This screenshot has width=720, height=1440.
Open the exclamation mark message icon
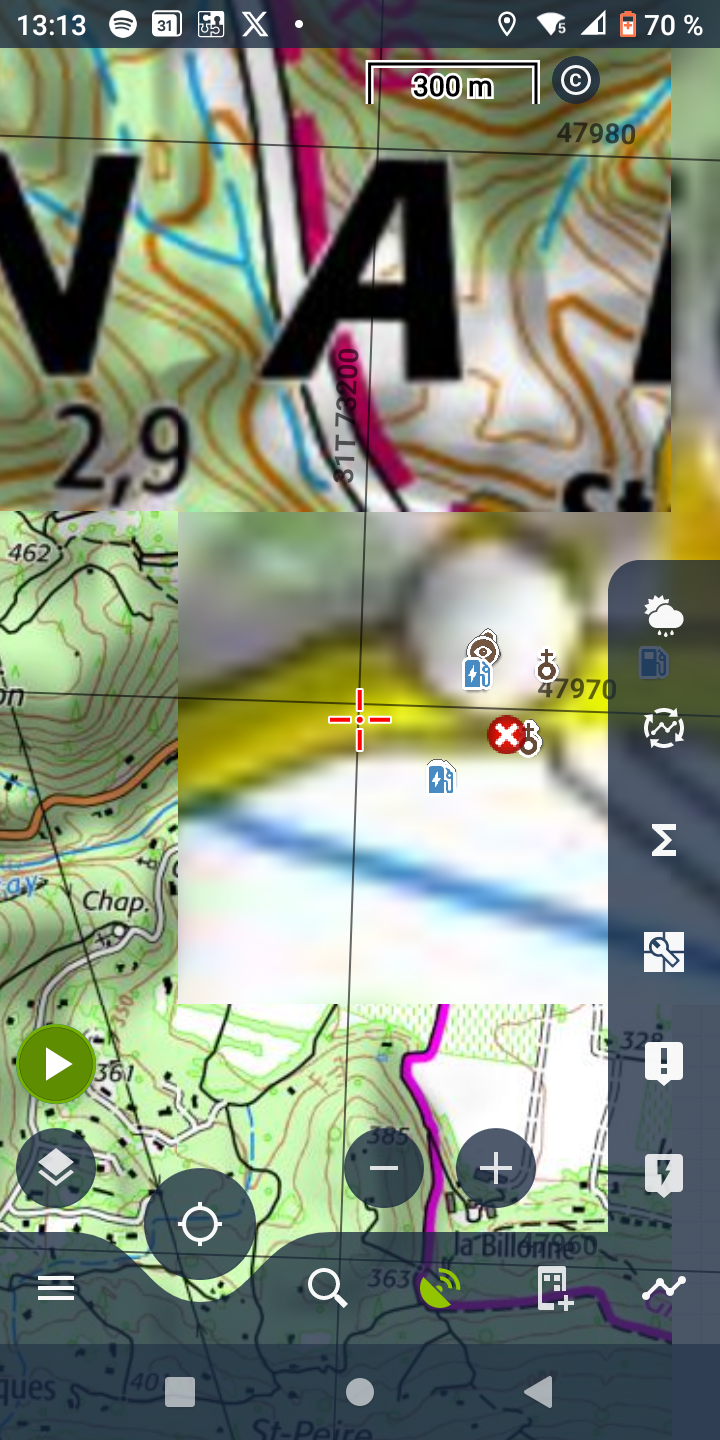click(x=664, y=1063)
